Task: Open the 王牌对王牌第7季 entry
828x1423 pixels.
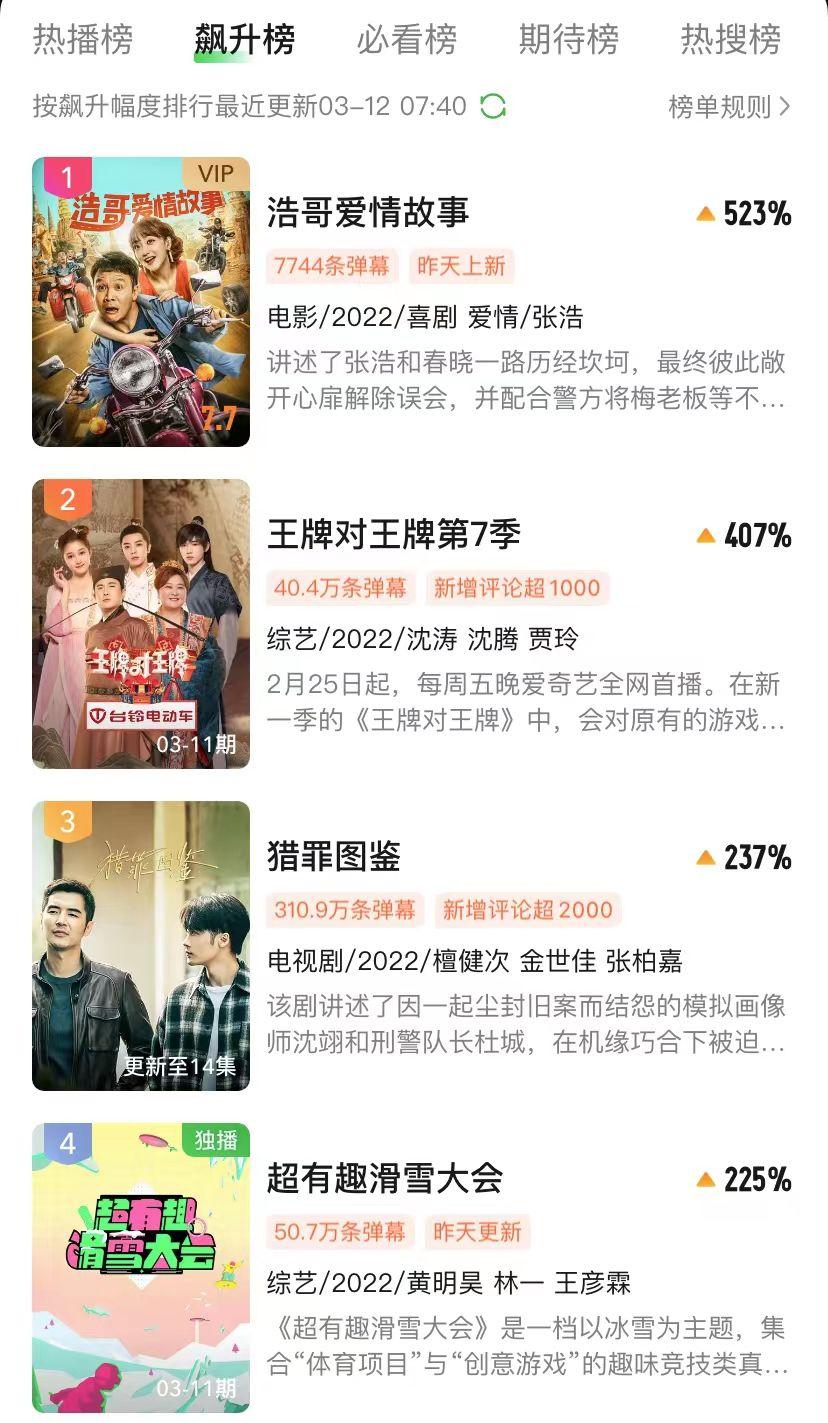Action: click(394, 535)
